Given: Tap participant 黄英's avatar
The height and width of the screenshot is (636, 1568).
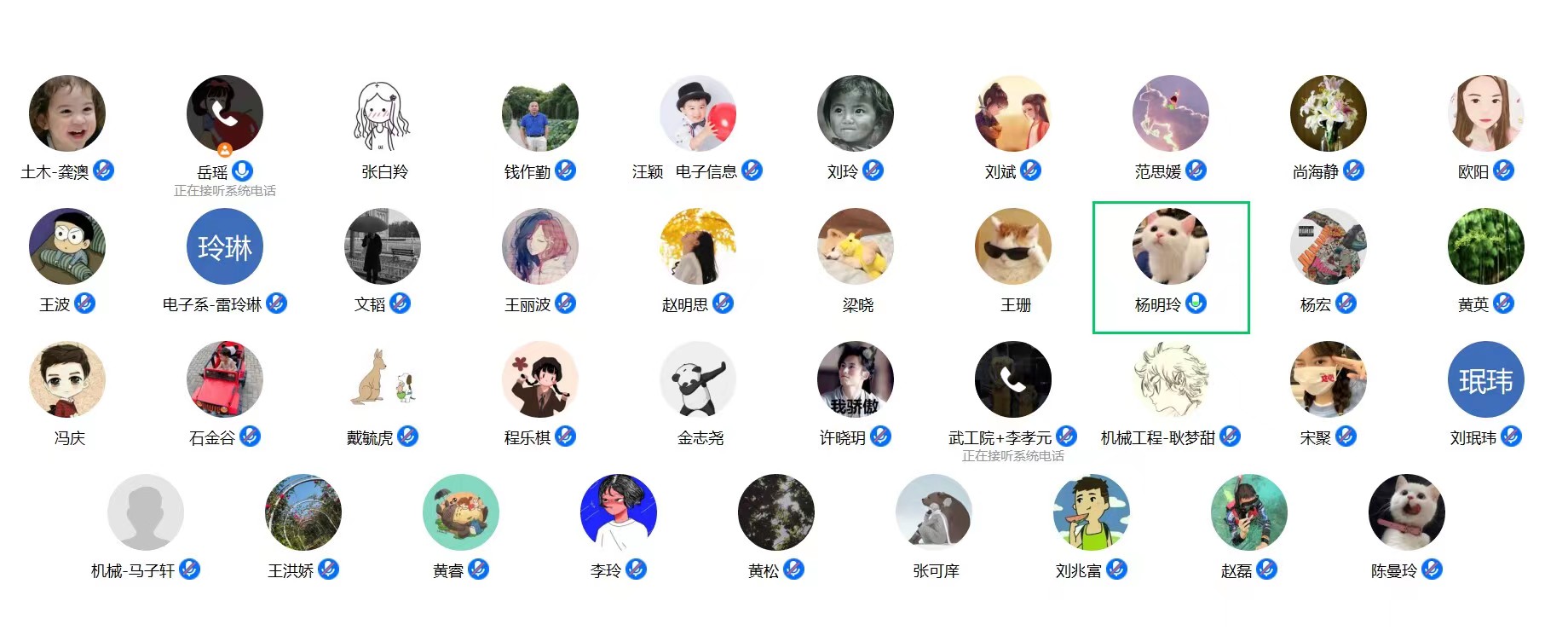Looking at the screenshot, I should point(1485,247).
